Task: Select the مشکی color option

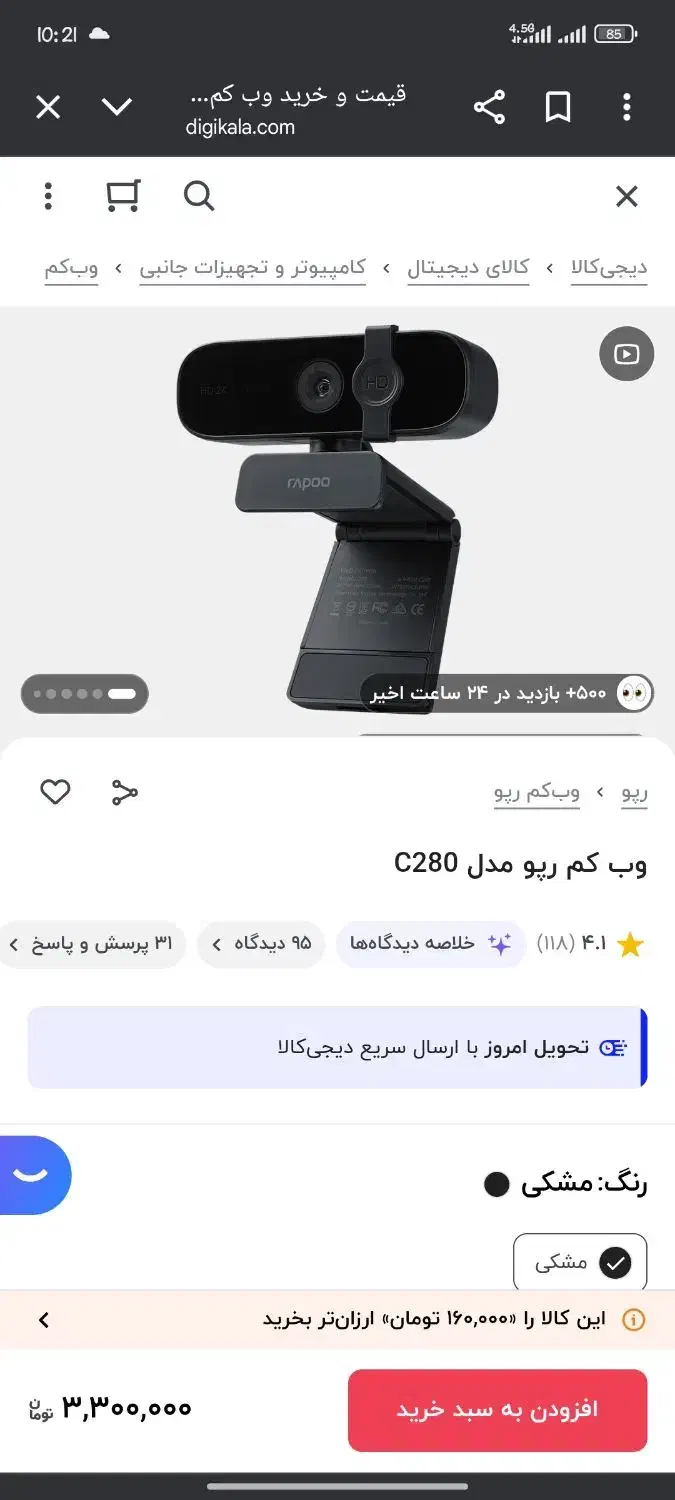Action: point(580,1263)
